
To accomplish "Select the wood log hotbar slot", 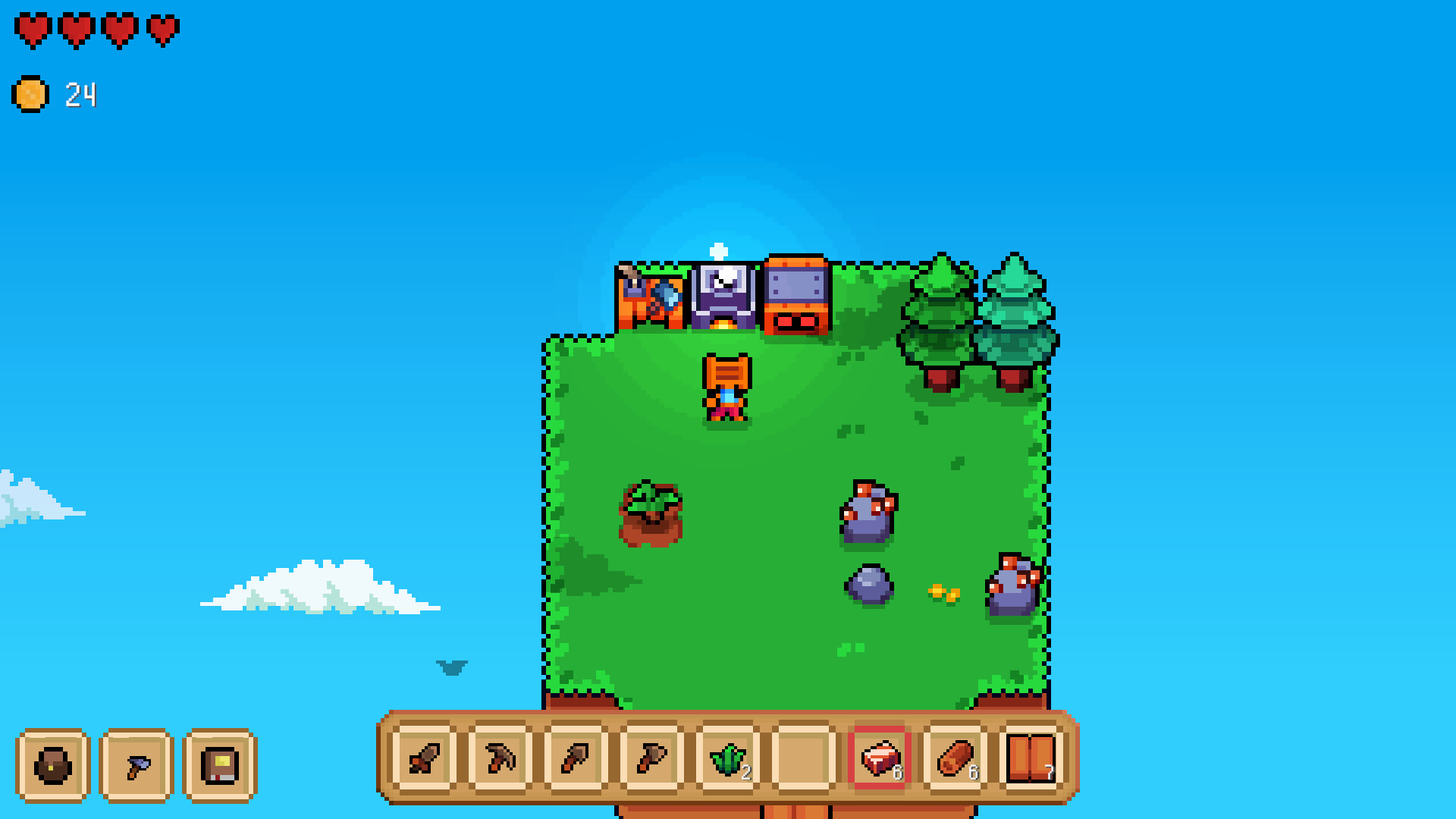I will pos(955,757).
